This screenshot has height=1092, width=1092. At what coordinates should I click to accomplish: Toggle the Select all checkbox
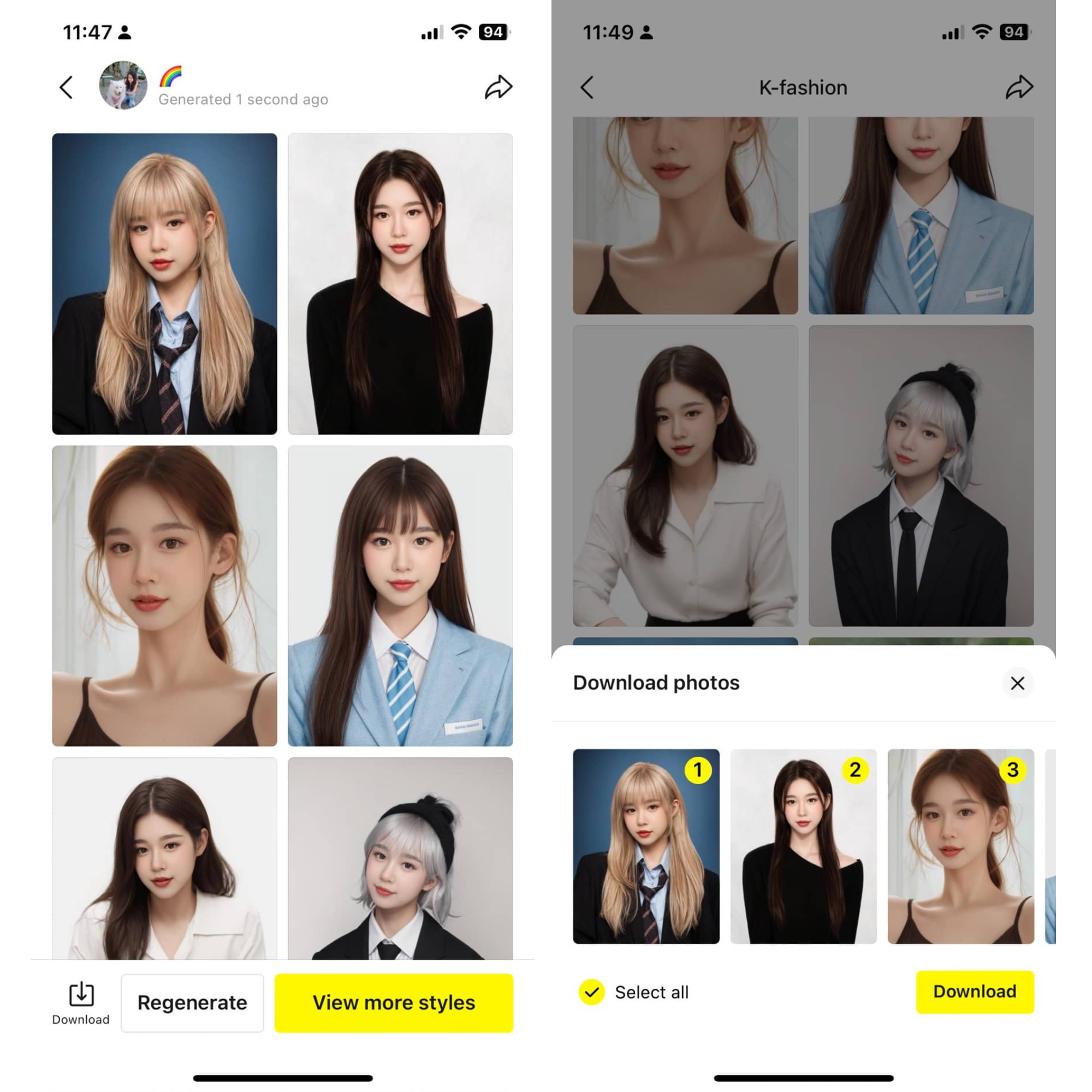click(592, 992)
